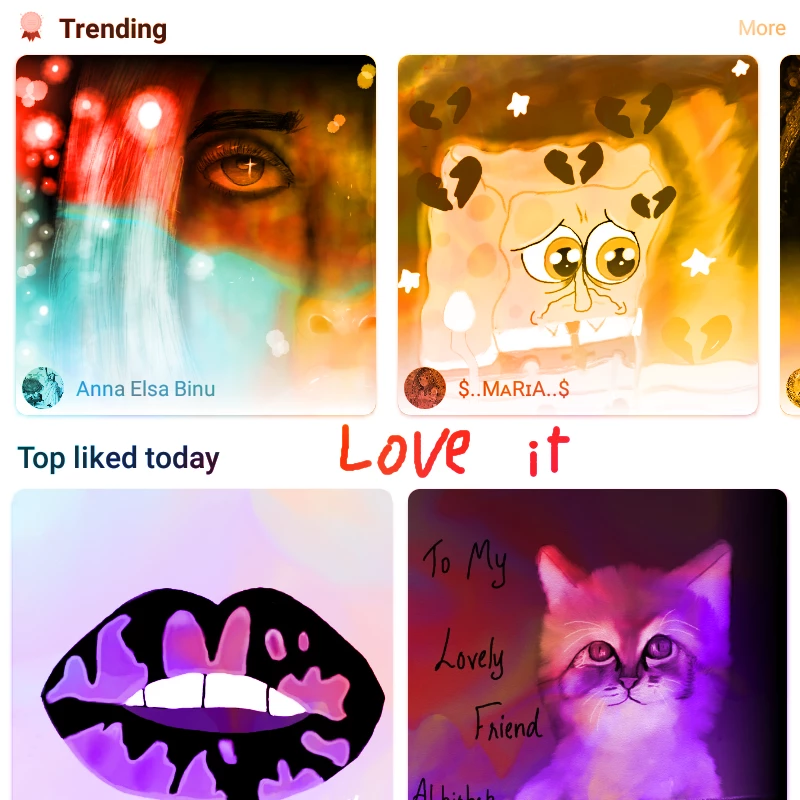Image resolution: width=800 pixels, height=800 pixels.
Task: Open Anna Elsa Binu's eye artwork
Action: [x=196, y=235]
